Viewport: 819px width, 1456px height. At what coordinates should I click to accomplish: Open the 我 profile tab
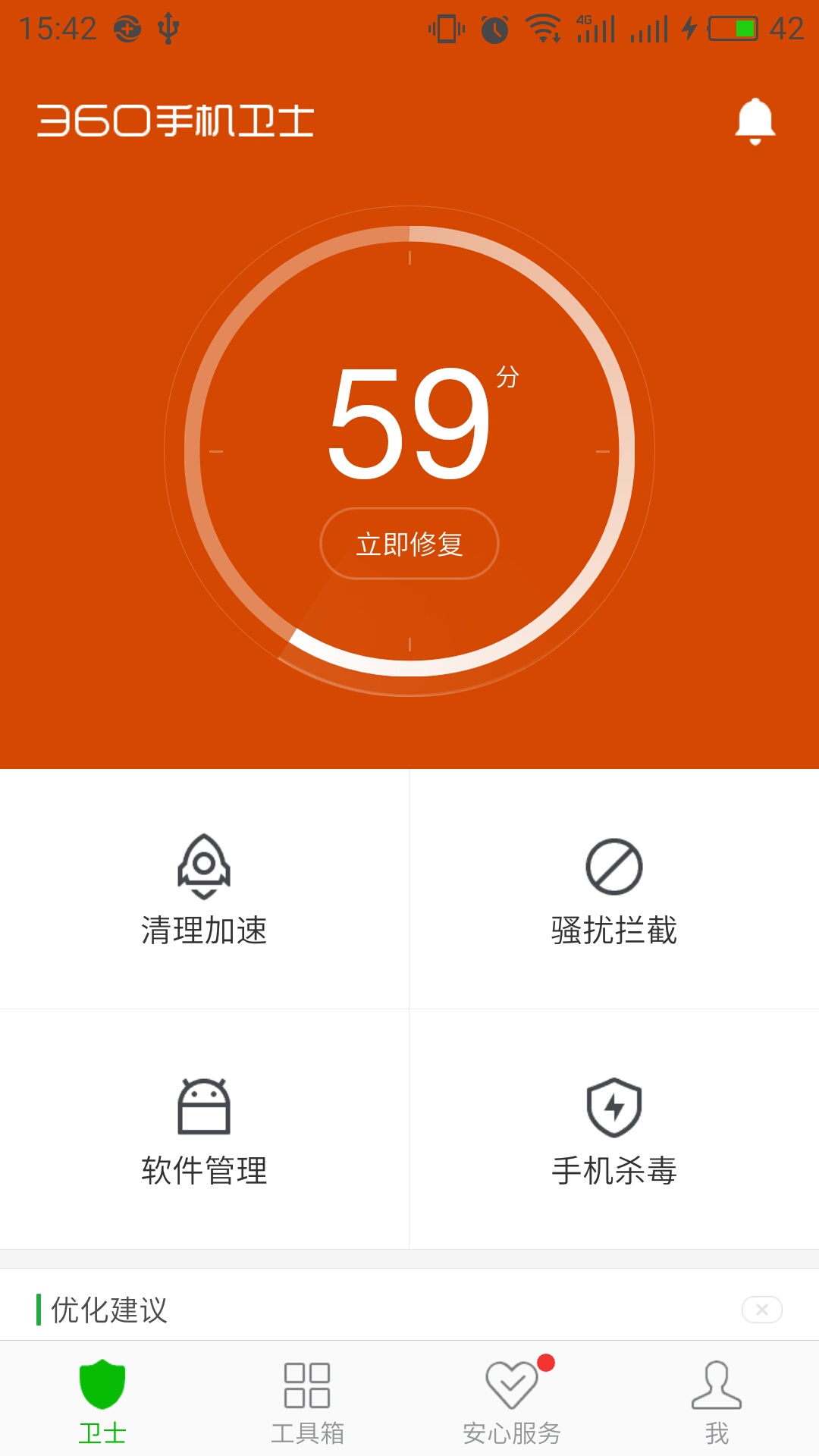(x=717, y=1401)
